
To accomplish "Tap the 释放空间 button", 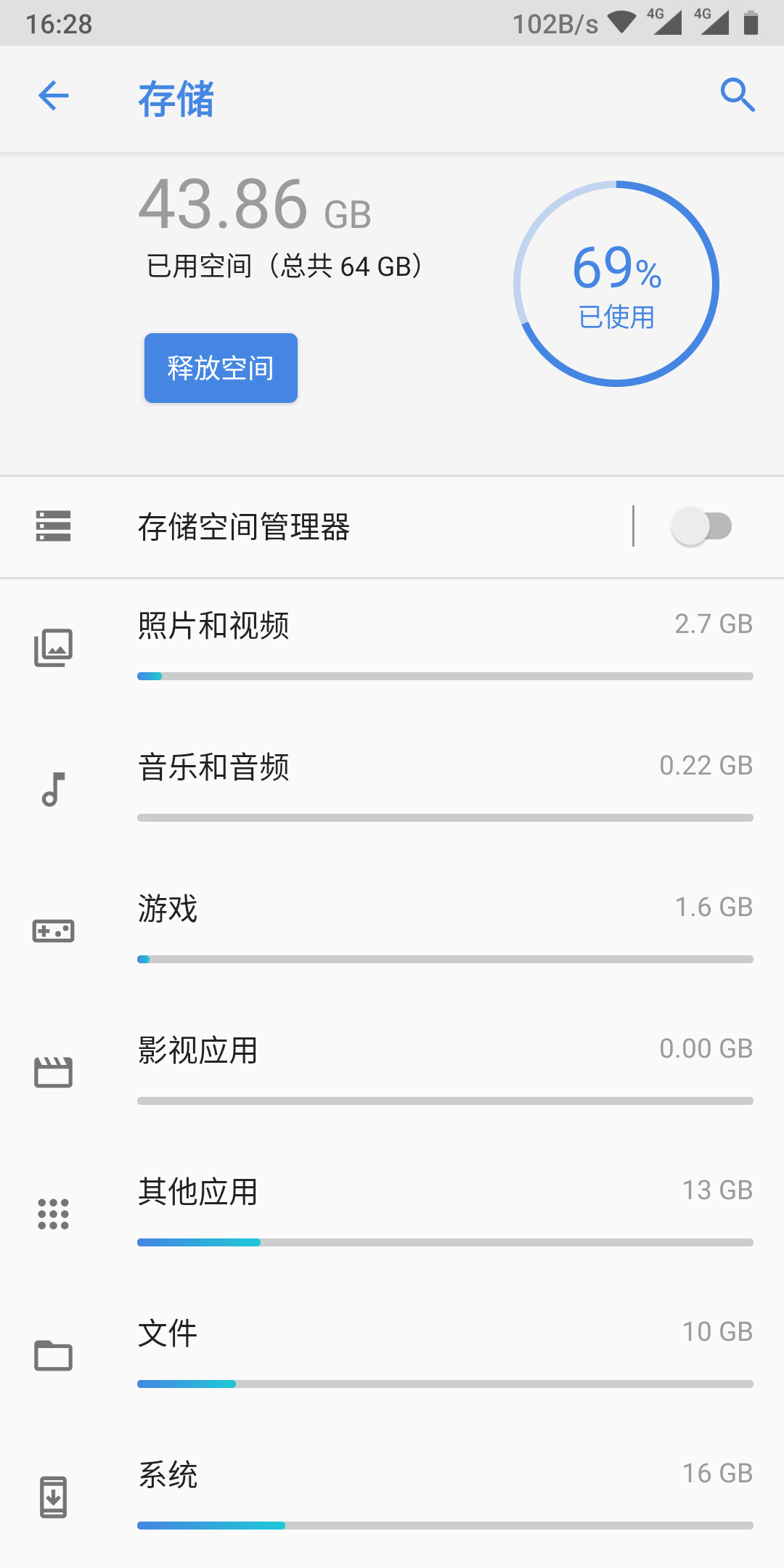I will tap(221, 368).
